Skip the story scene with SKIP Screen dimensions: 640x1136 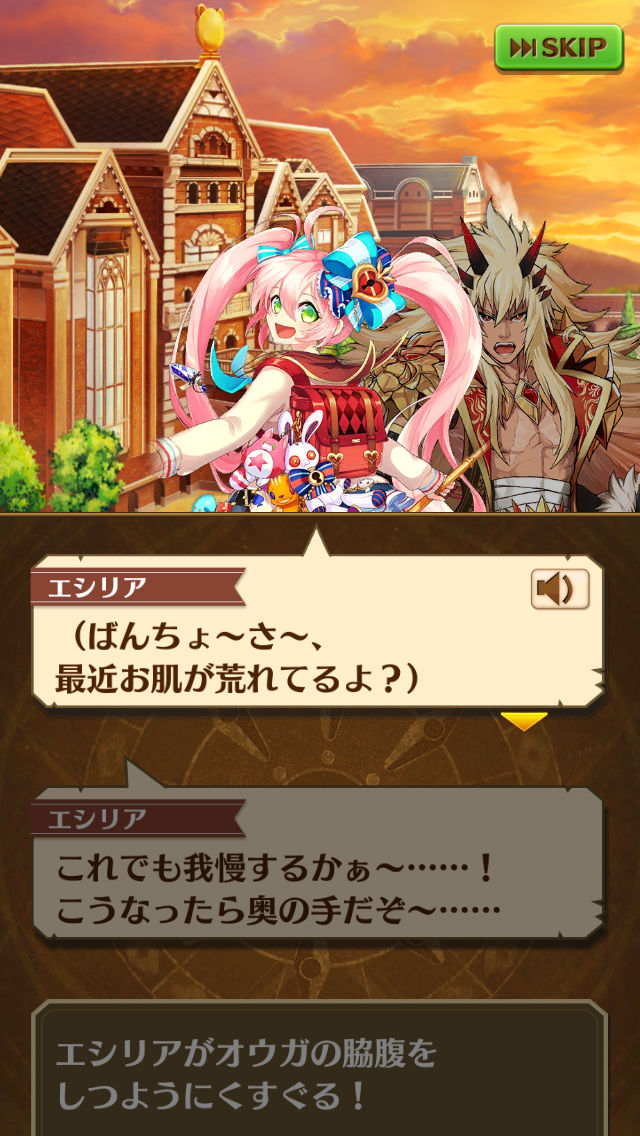pyautogui.click(x=558, y=47)
